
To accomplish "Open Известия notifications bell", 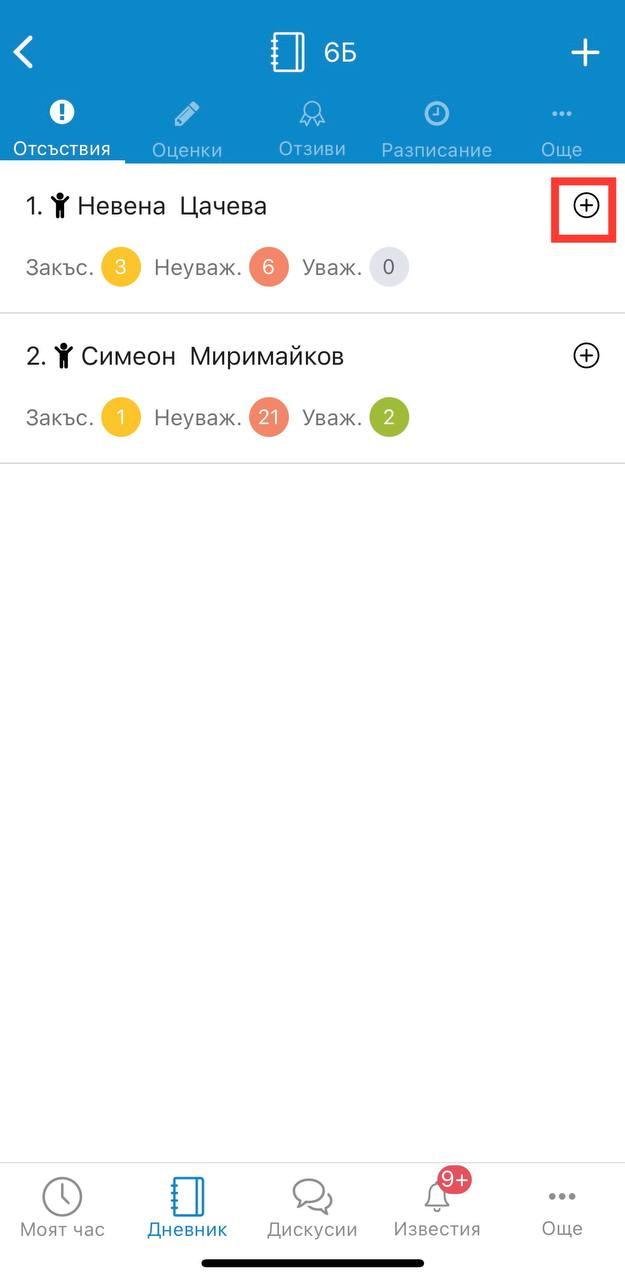I will tap(437, 1208).
